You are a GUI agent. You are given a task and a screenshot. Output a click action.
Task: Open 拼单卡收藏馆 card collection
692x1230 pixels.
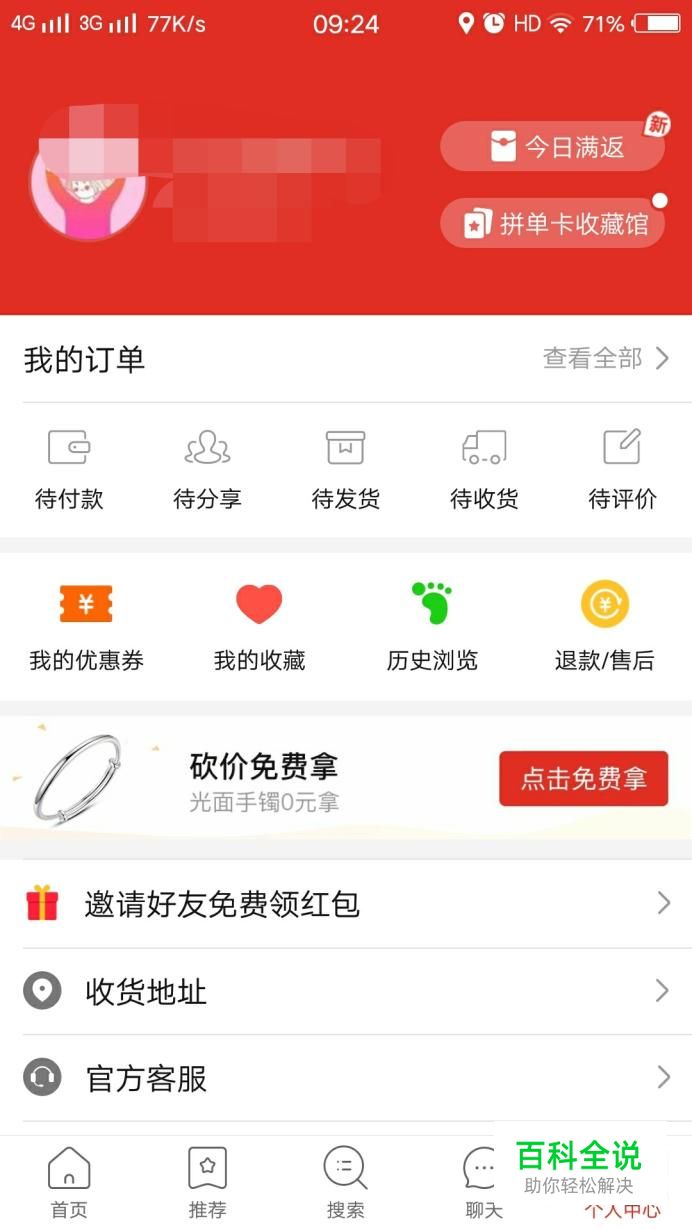pyautogui.click(x=552, y=224)
